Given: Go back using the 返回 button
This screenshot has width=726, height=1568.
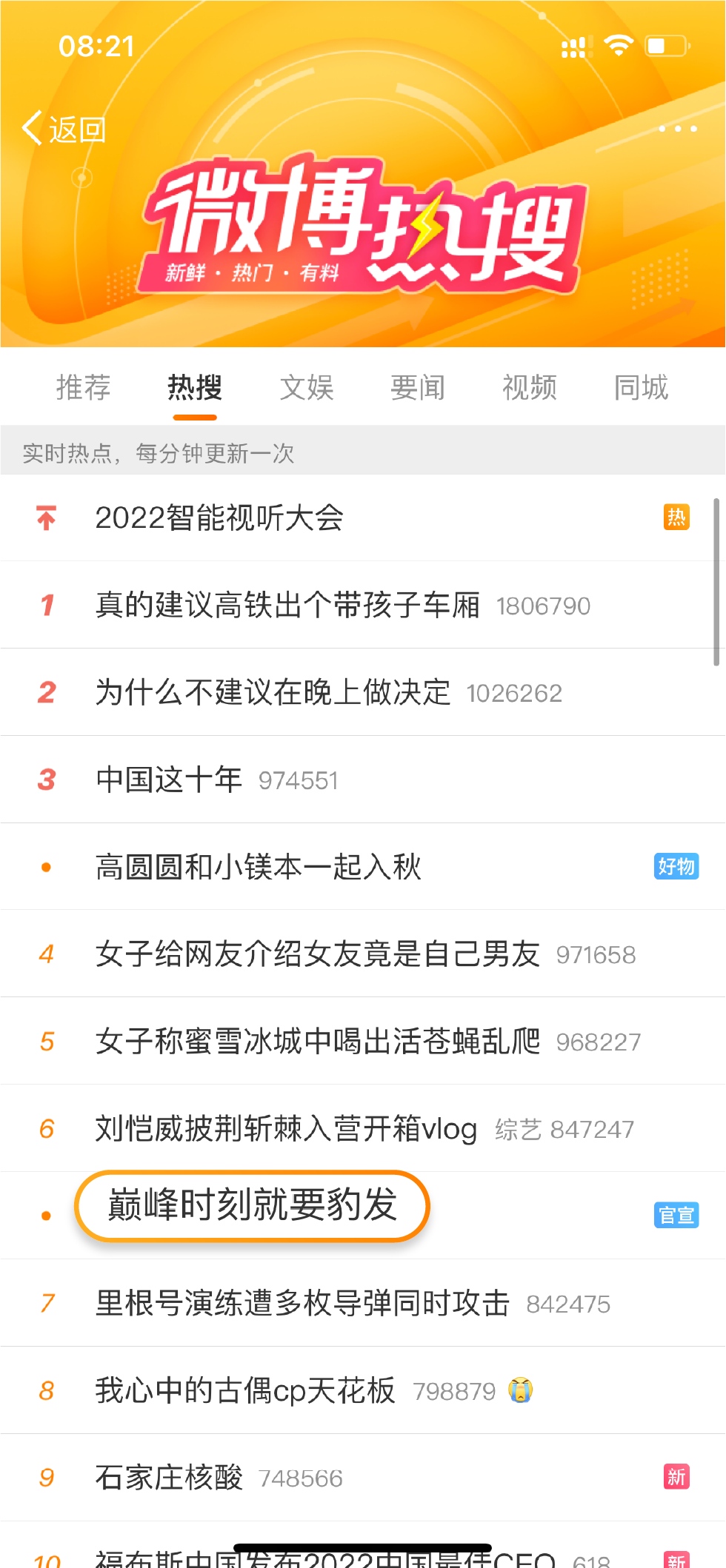Looking at the screenshot, I should (x=64, y=129).
